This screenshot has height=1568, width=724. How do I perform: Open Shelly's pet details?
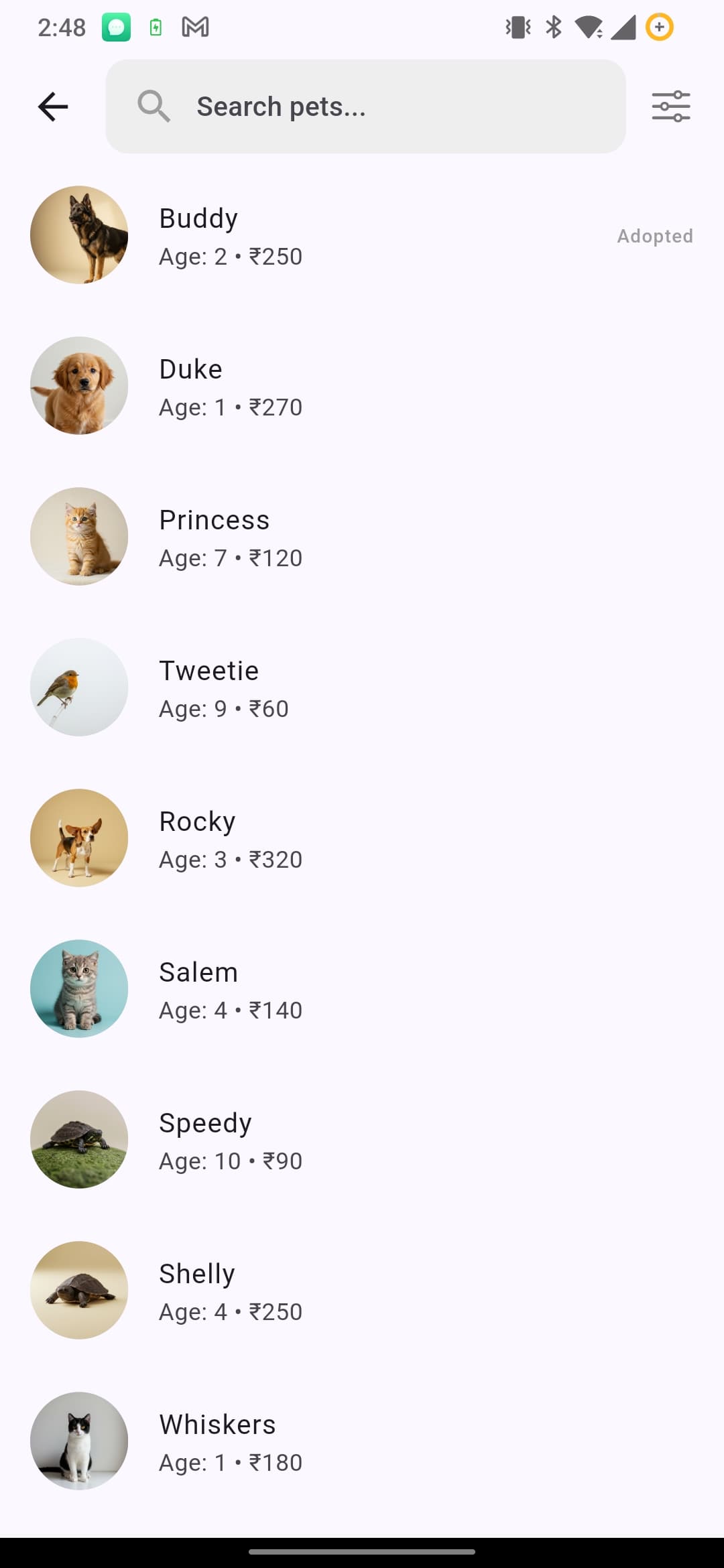click(x=362, y=1291)
